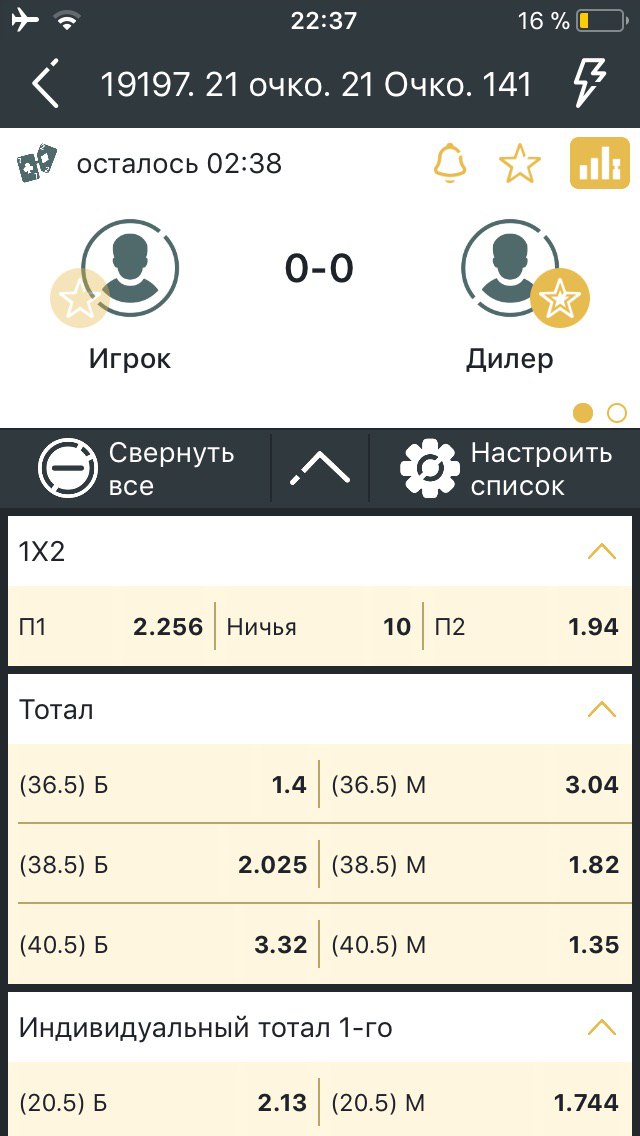Viewport: 640px width, 1136px height.
Task: Open the notifications bell for this event
Action: [x=450, y=163]
